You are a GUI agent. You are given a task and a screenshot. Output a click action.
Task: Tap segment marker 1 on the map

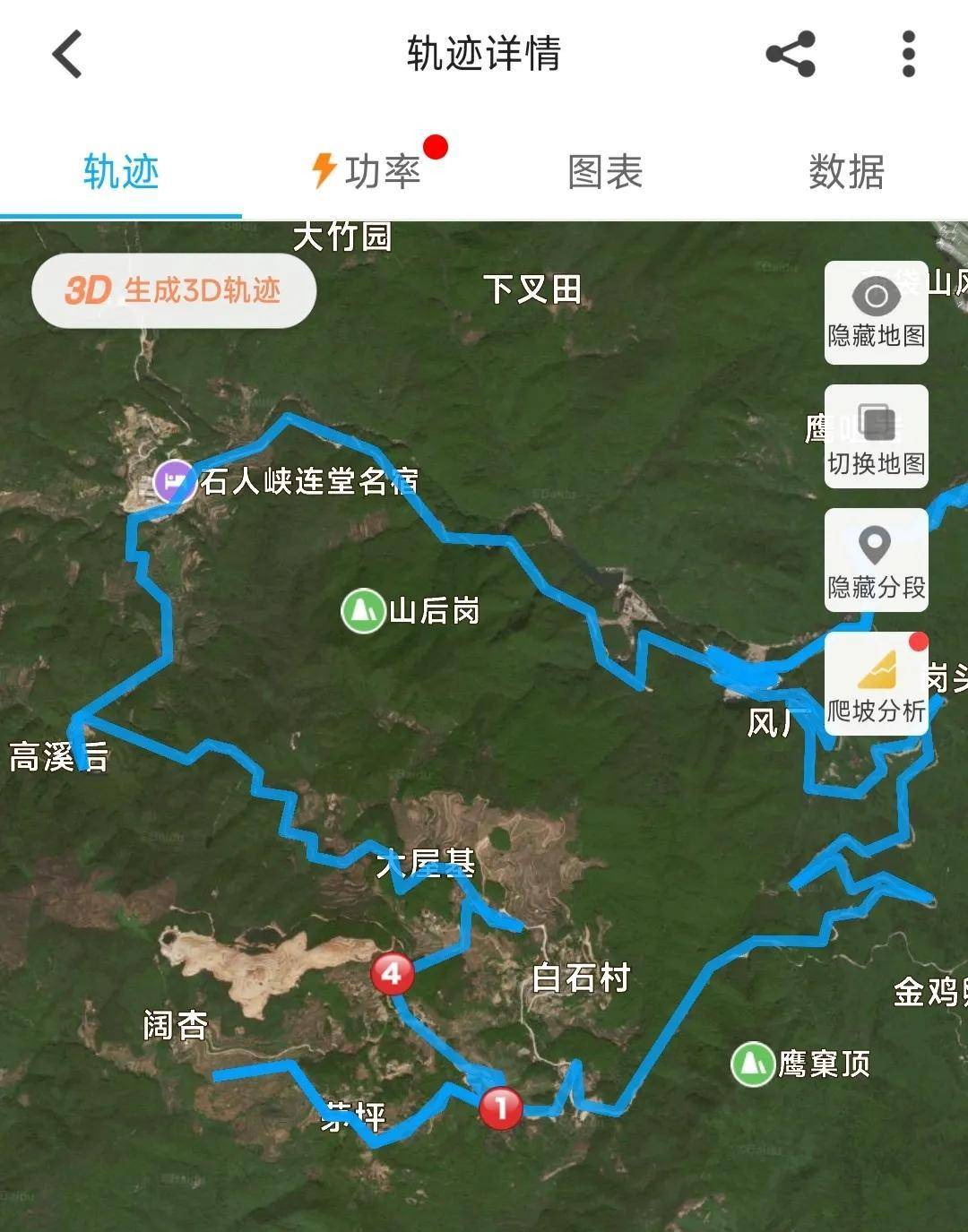501,1107
